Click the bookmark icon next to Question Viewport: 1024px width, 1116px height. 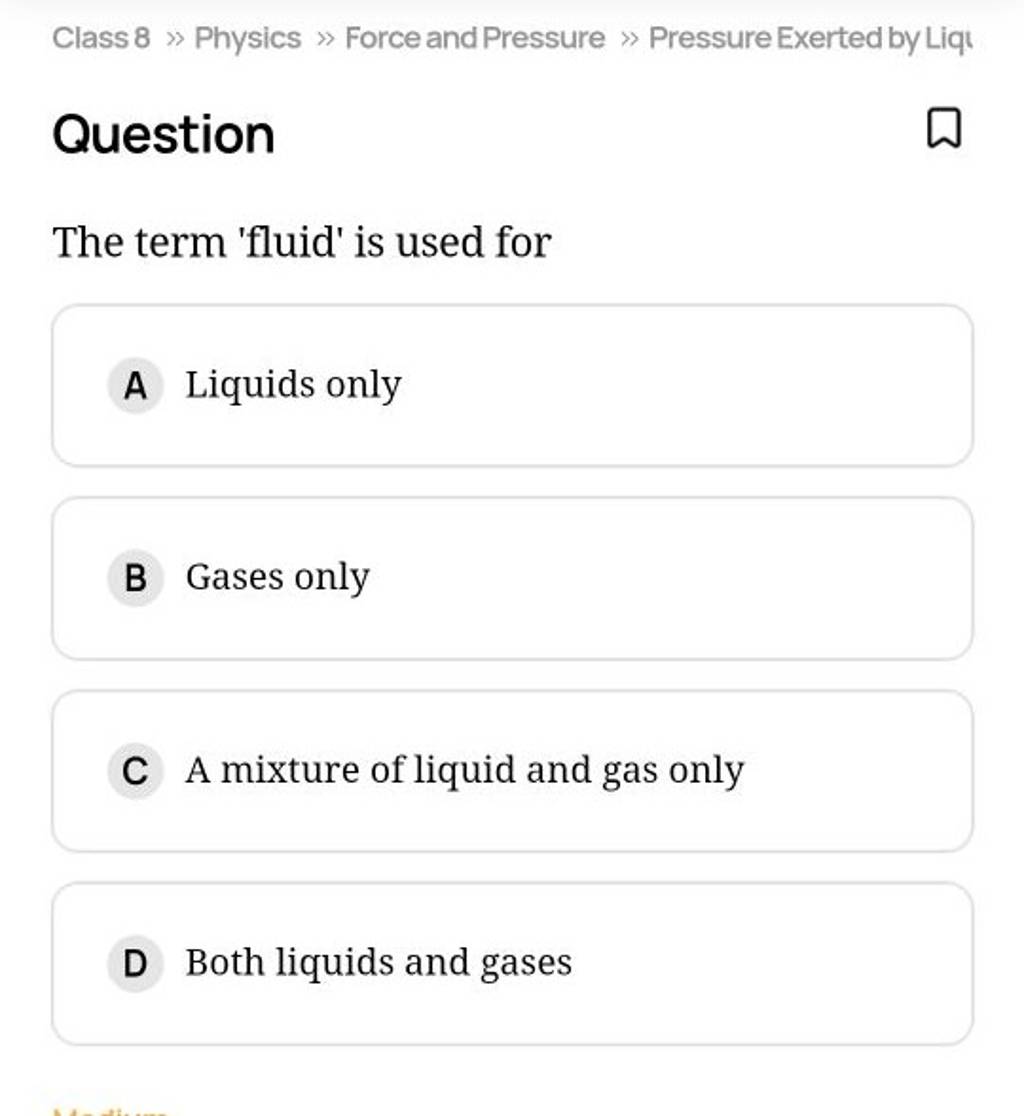[944, 130]
